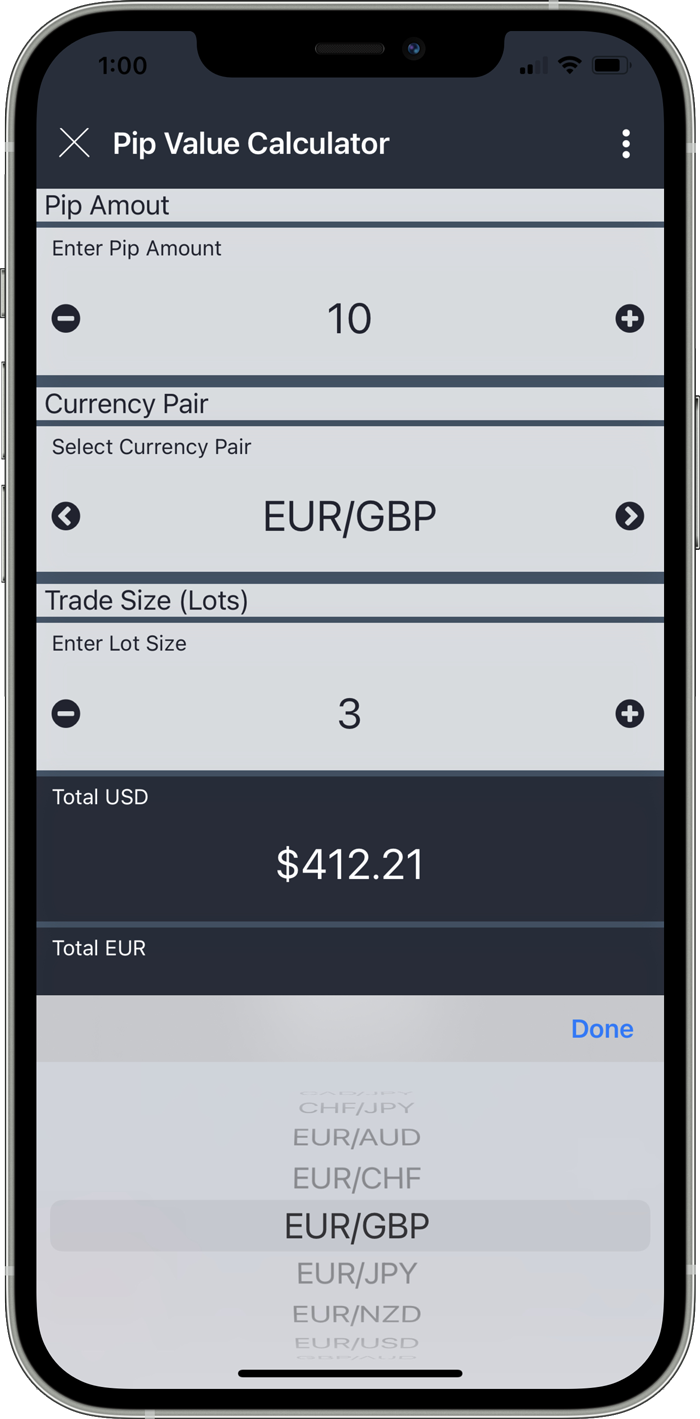The image size is (700, 1419).
Task: Decrease the pip amount
Action: (x=66, y=319)
